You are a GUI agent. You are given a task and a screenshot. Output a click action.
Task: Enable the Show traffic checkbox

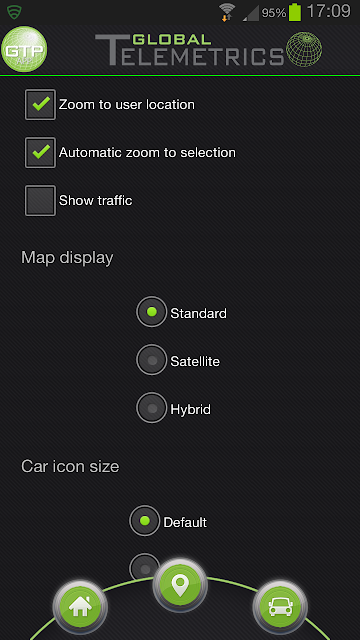40,200
